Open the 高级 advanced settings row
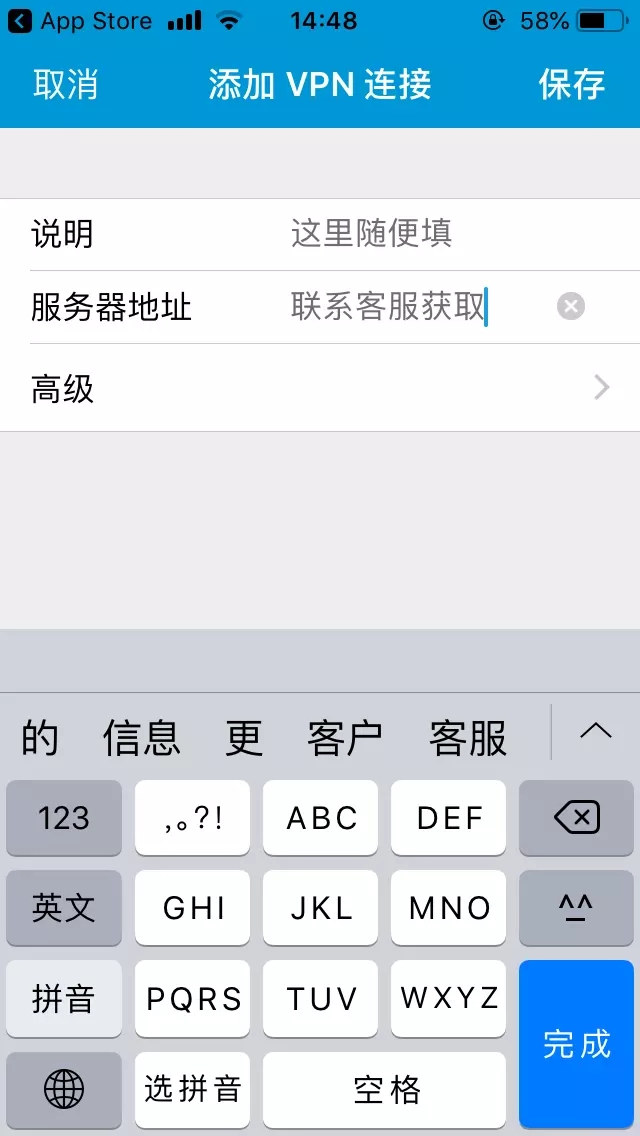Image resolution: width=640 pixels, height=1136 pixels. (320, 388)
